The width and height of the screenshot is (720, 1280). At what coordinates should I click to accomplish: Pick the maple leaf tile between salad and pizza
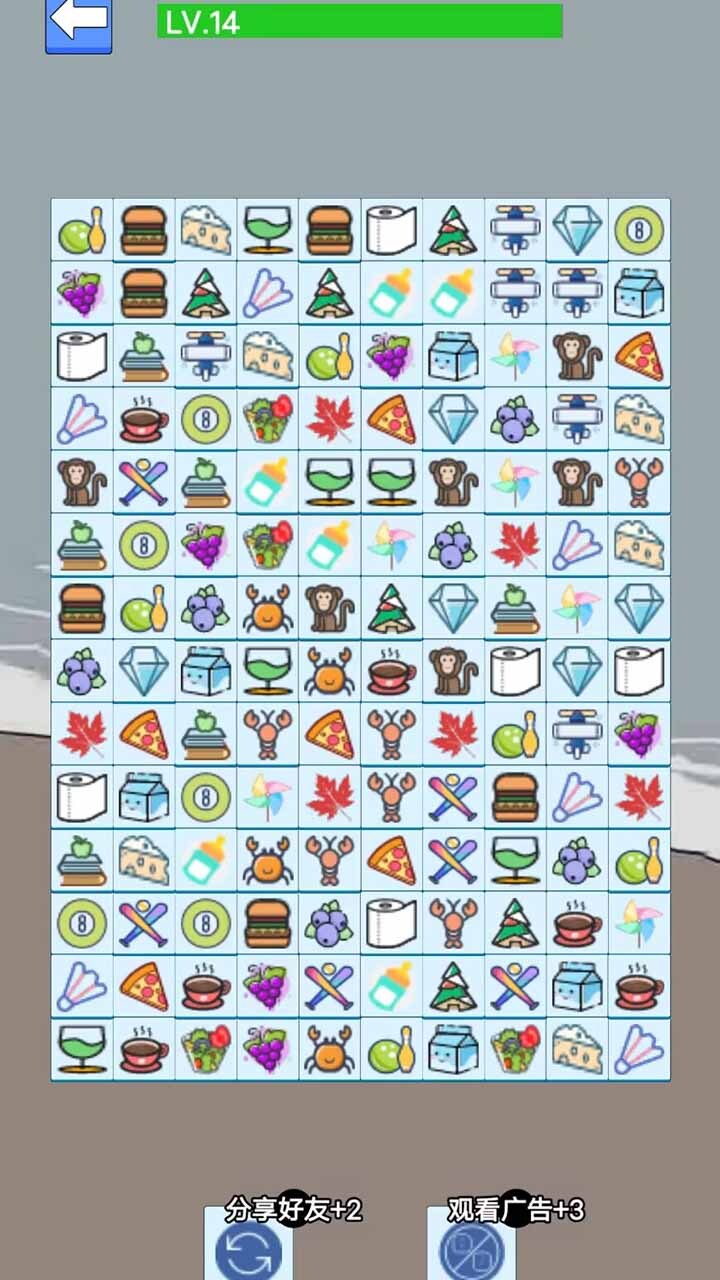[x=330, y=418]
